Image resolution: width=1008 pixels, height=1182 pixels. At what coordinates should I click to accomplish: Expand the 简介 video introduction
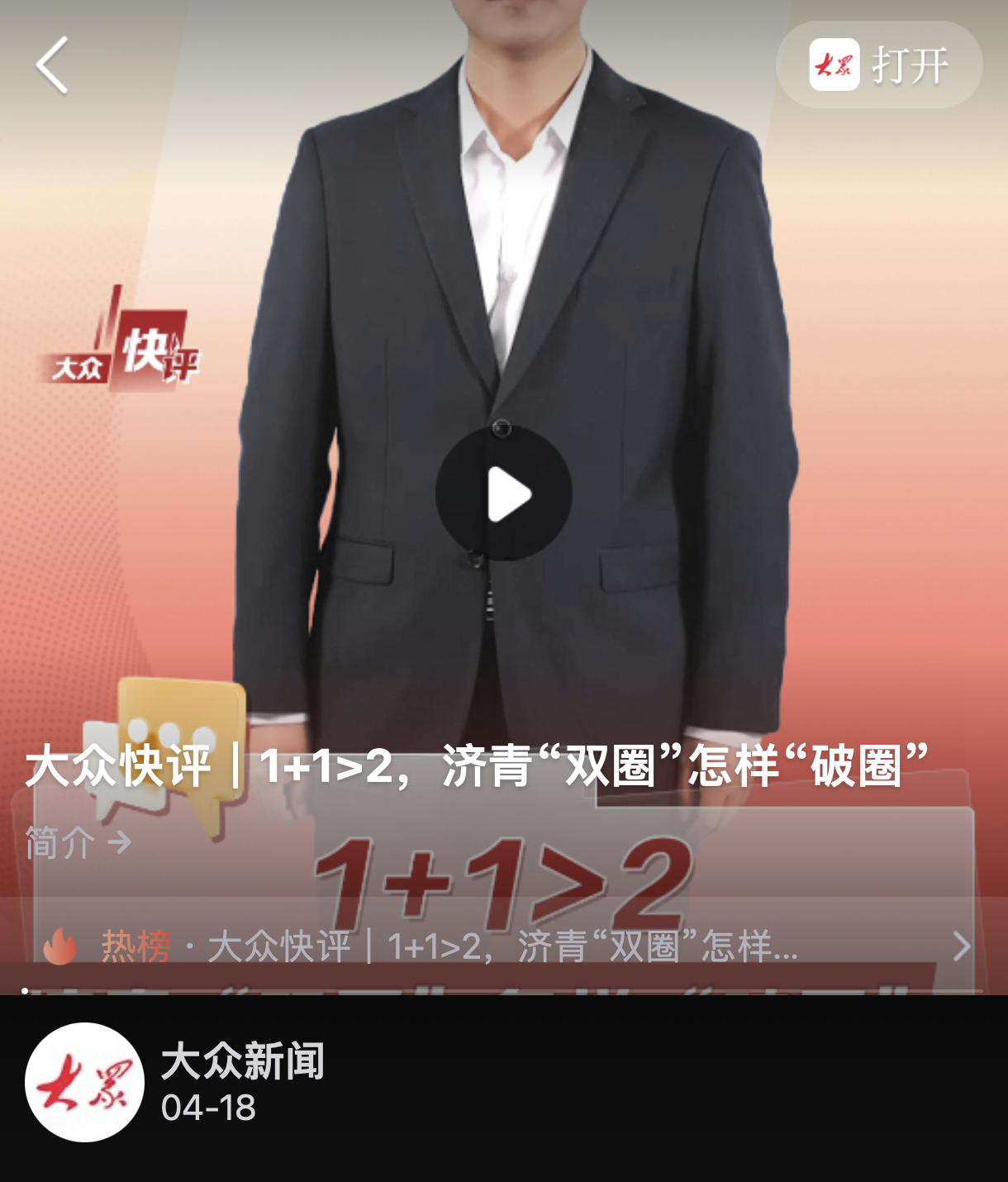tap(78, 843)
